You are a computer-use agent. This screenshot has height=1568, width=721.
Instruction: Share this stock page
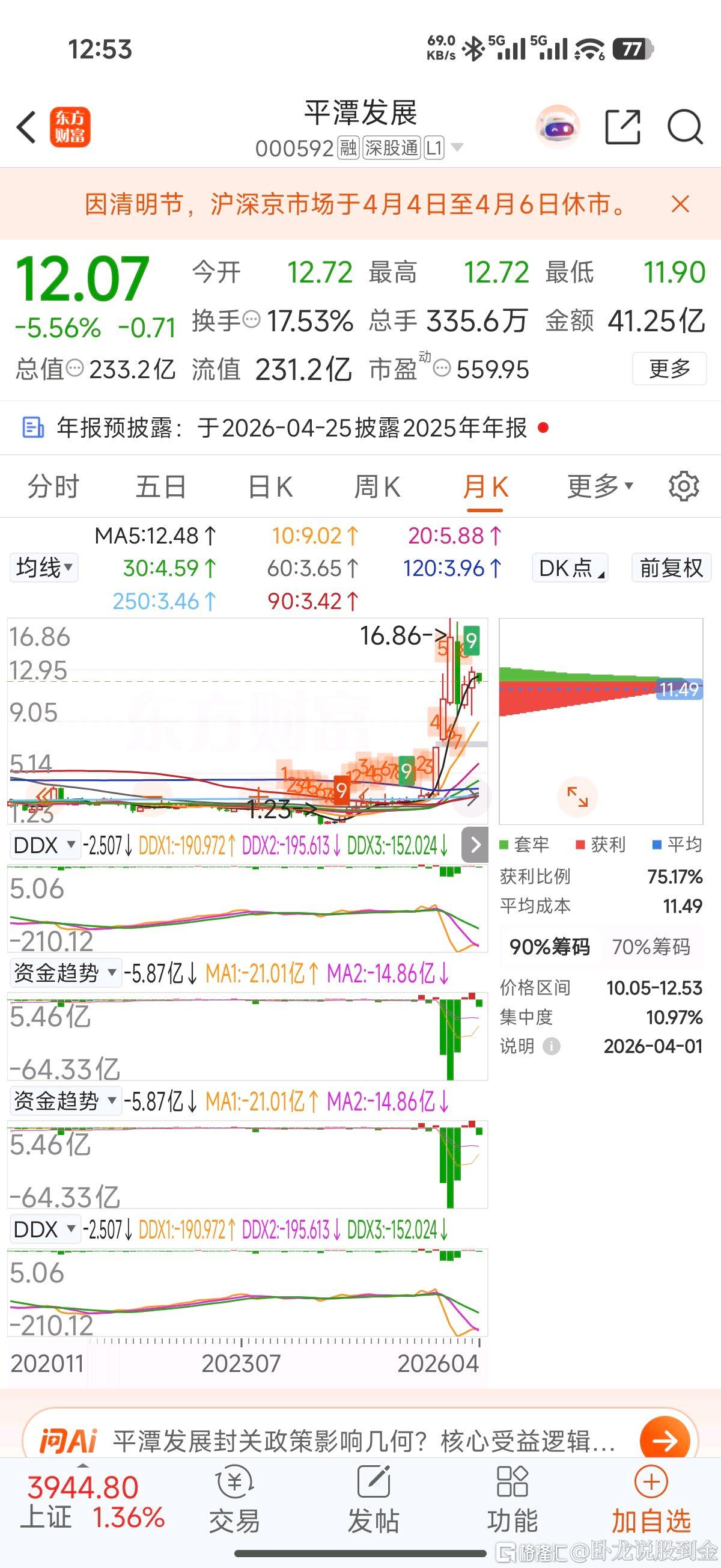(623, 127)
